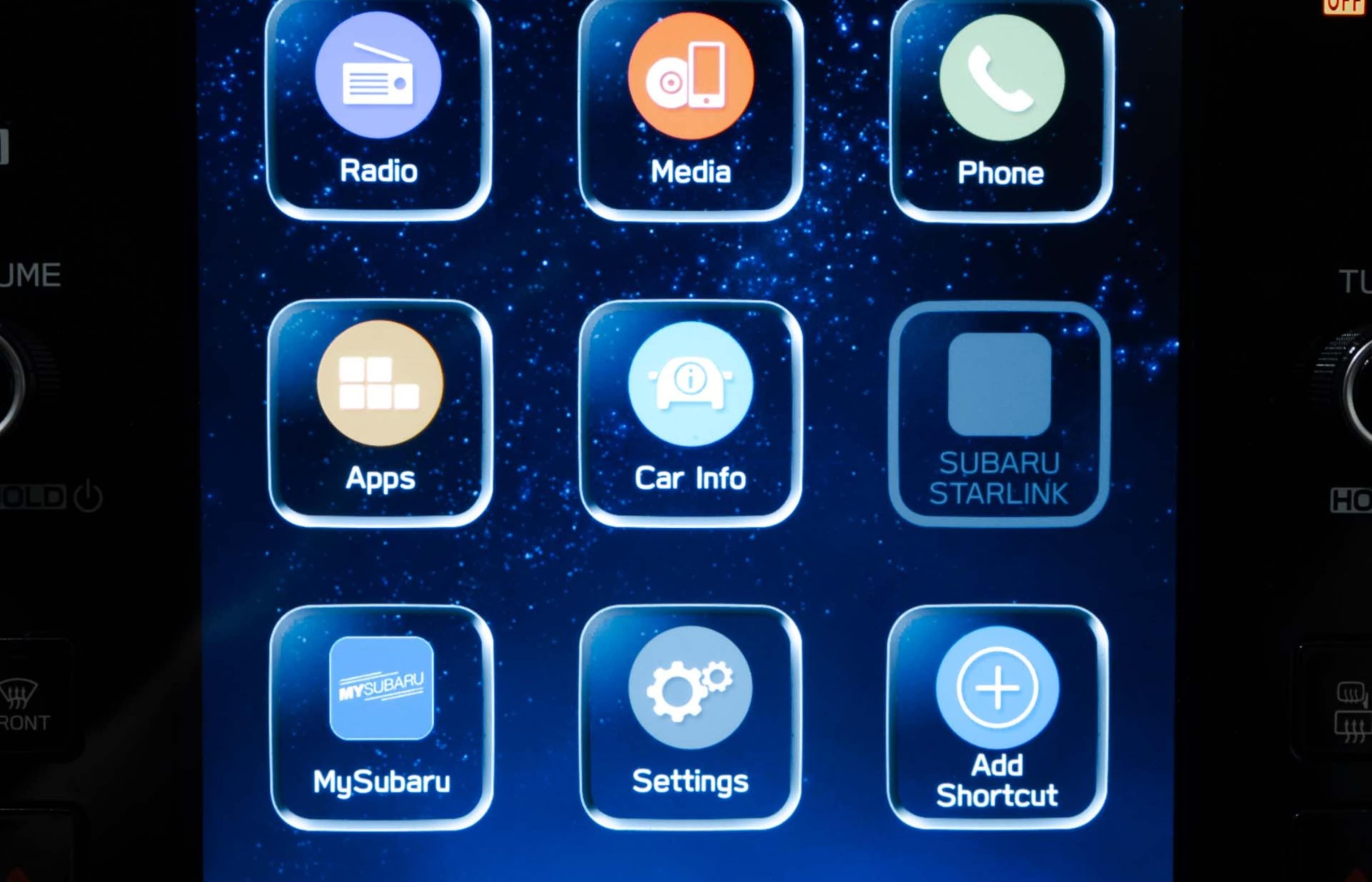The height and width of the screenshot is (882, 1372).
Task: Go to Settings
Action: (x=690, y=717)
